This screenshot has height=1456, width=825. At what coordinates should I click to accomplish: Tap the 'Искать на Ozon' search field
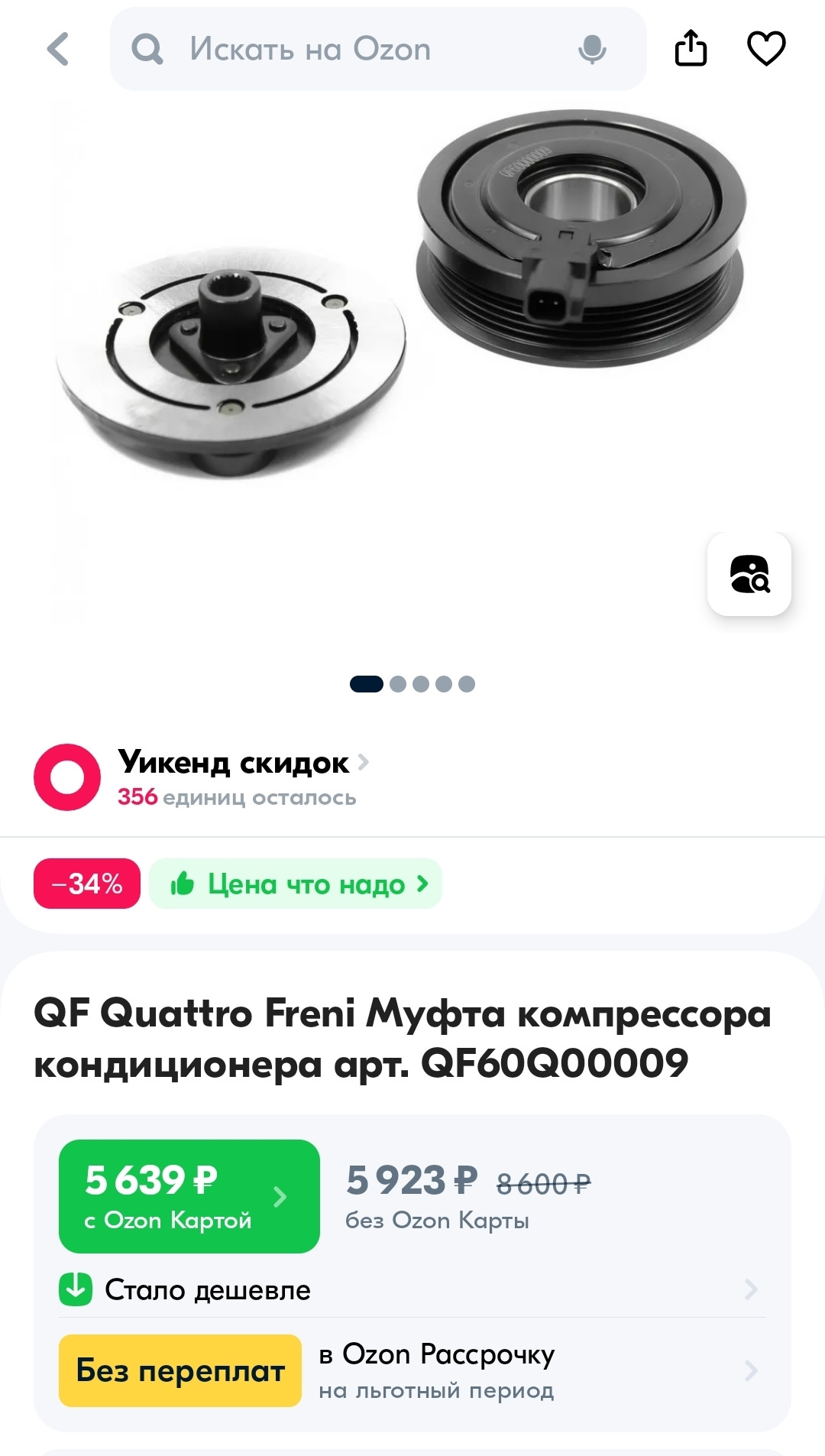tap(344, 50)
